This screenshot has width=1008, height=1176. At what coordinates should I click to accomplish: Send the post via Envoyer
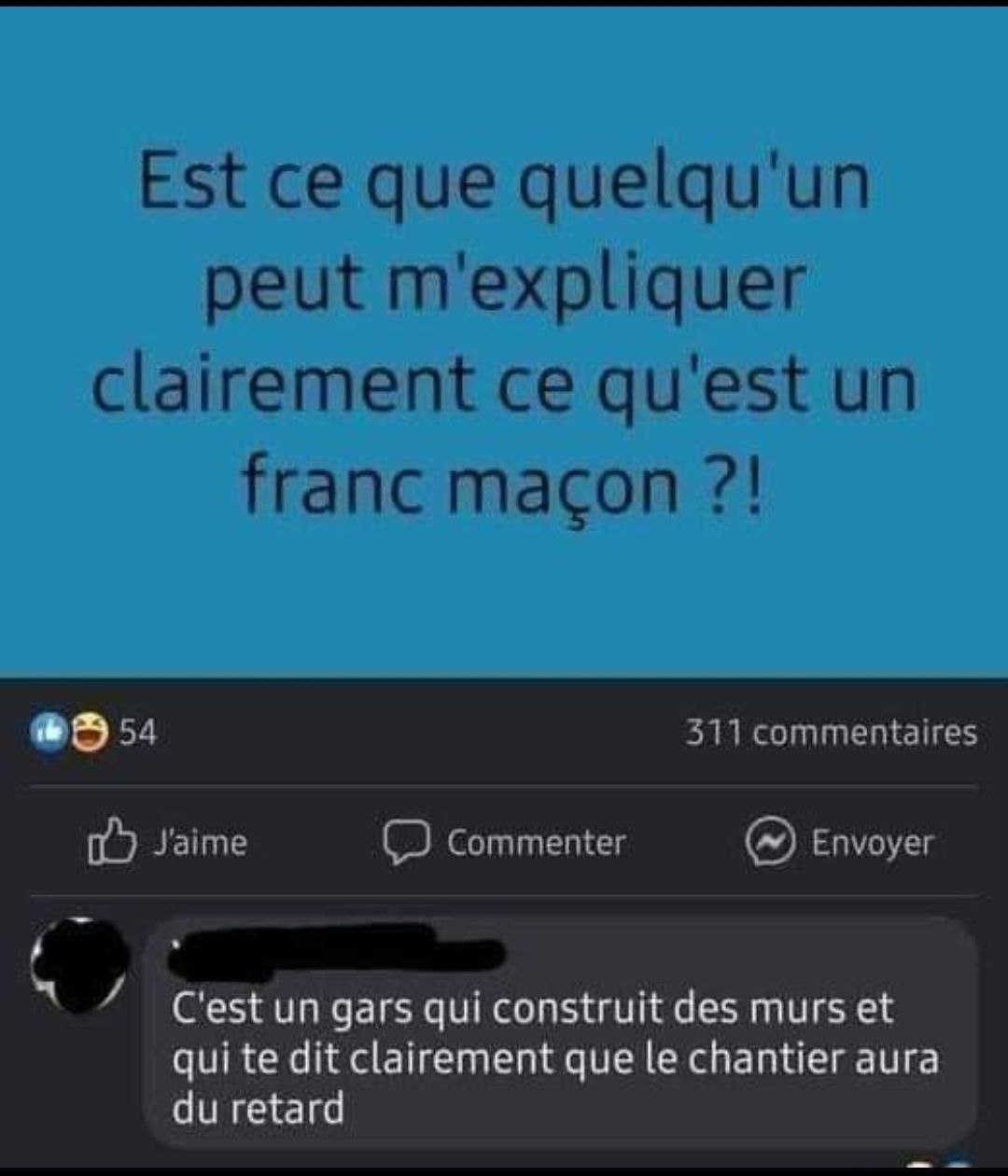pos(839,842)
